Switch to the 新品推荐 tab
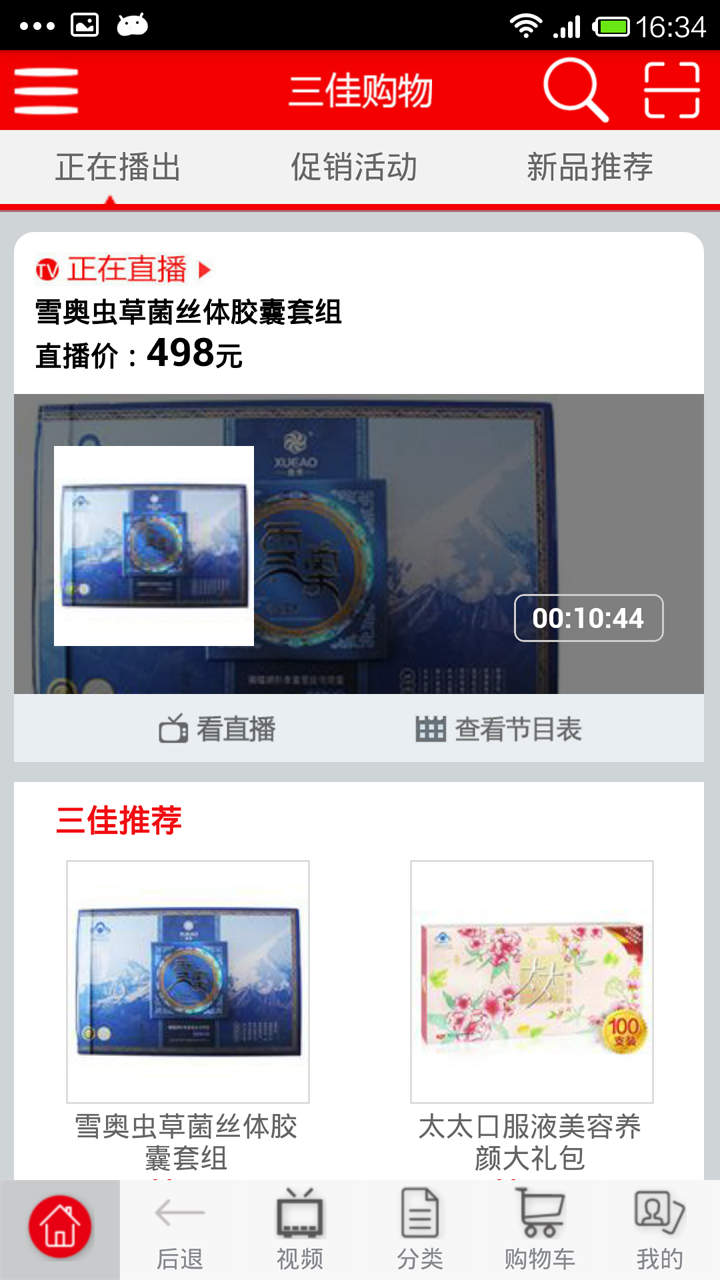The image size is (720, 1280). pyautogui.click(x=590, y=167)
